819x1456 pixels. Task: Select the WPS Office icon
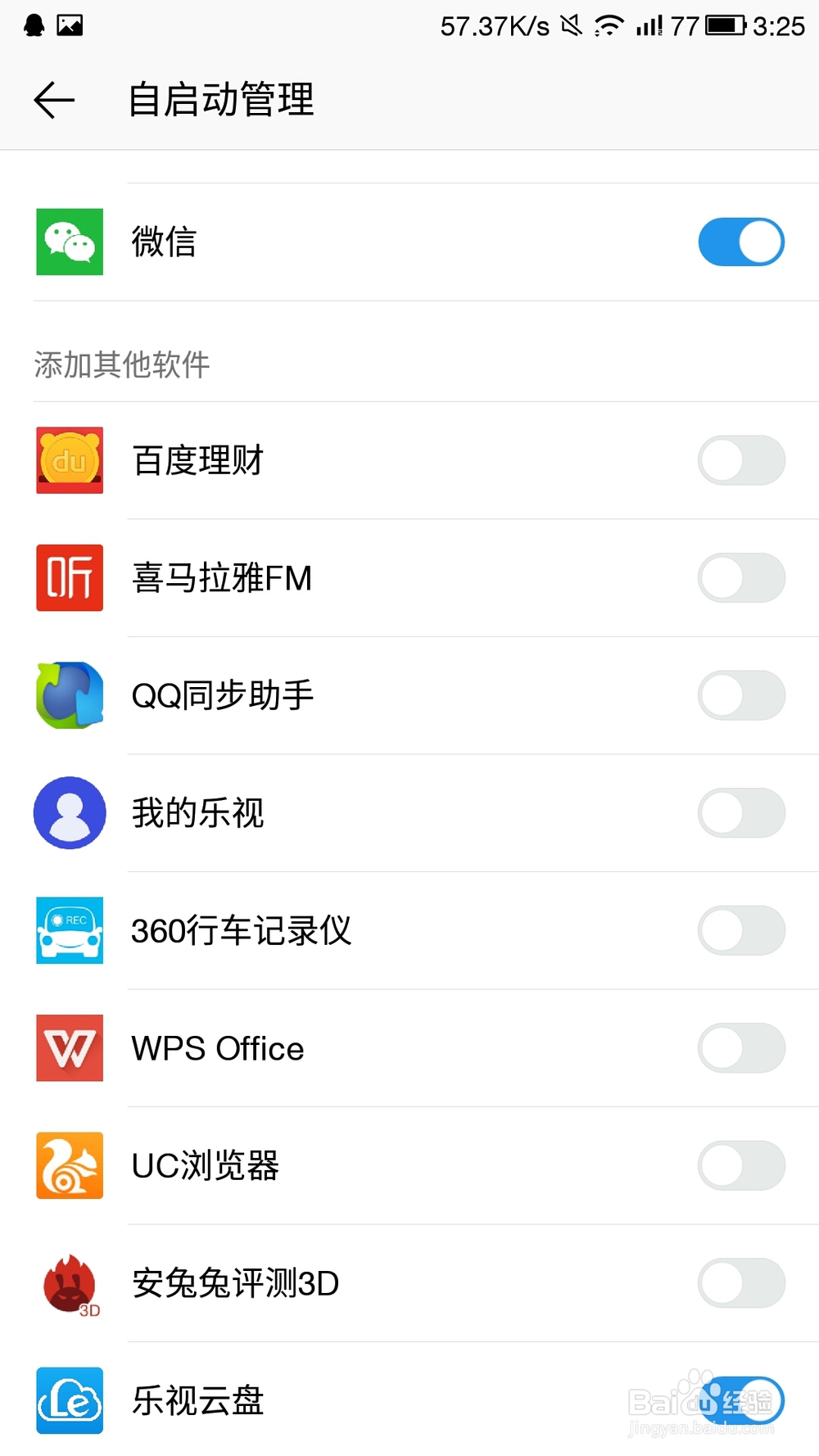[x=70, y=1048]
